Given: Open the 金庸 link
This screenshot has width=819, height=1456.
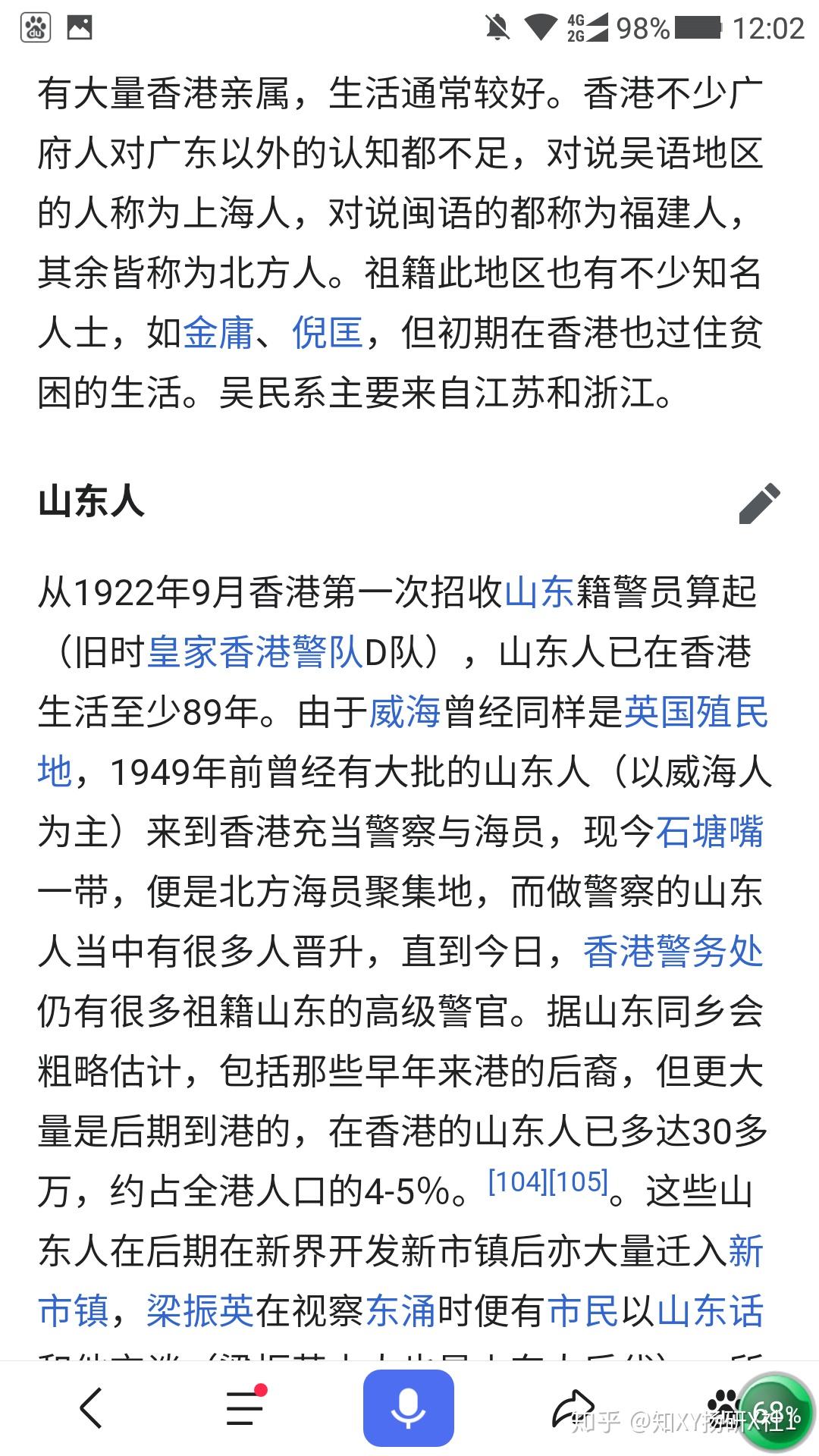Looking at the screenshot, I should [x=218, y=333].
